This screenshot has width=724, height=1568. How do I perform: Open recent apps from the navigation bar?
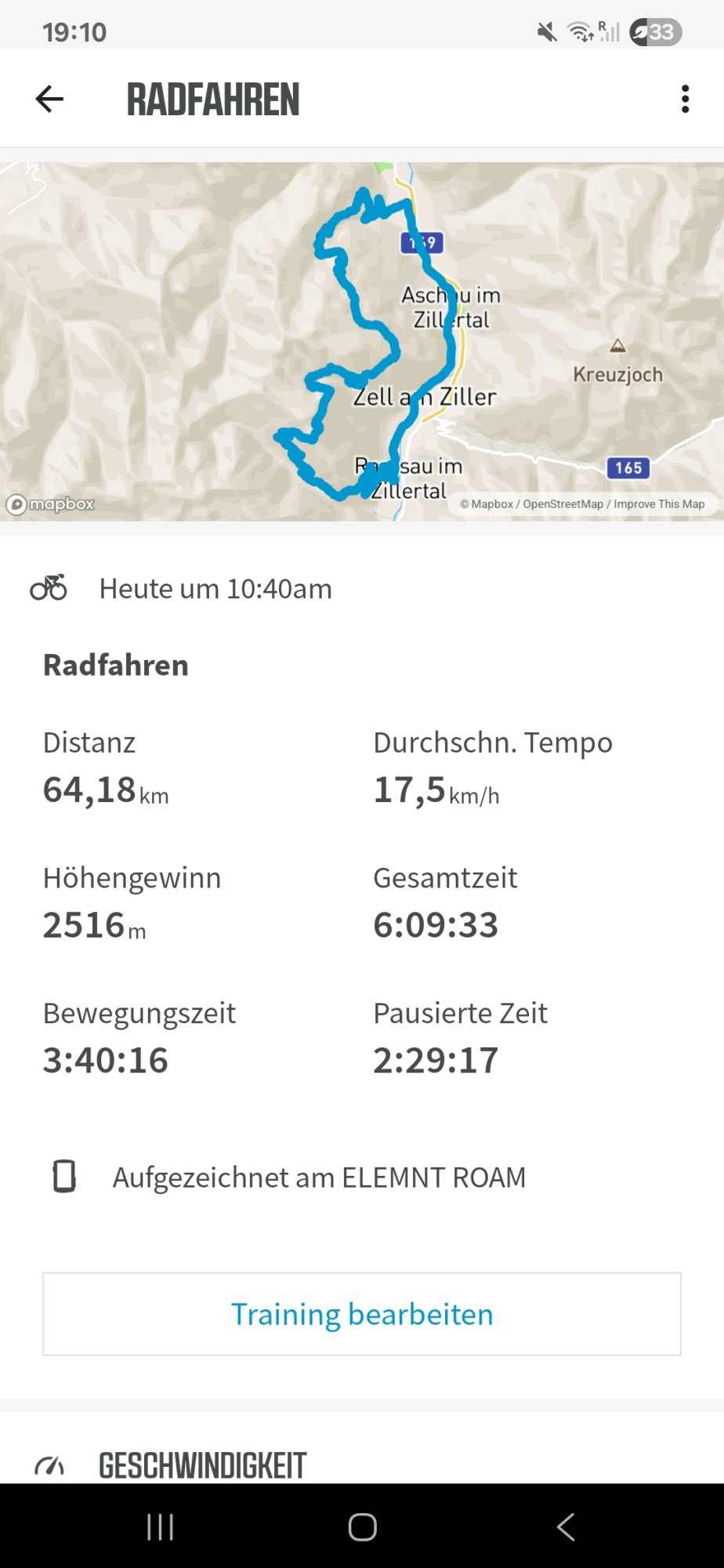(x=160, y=1526)
